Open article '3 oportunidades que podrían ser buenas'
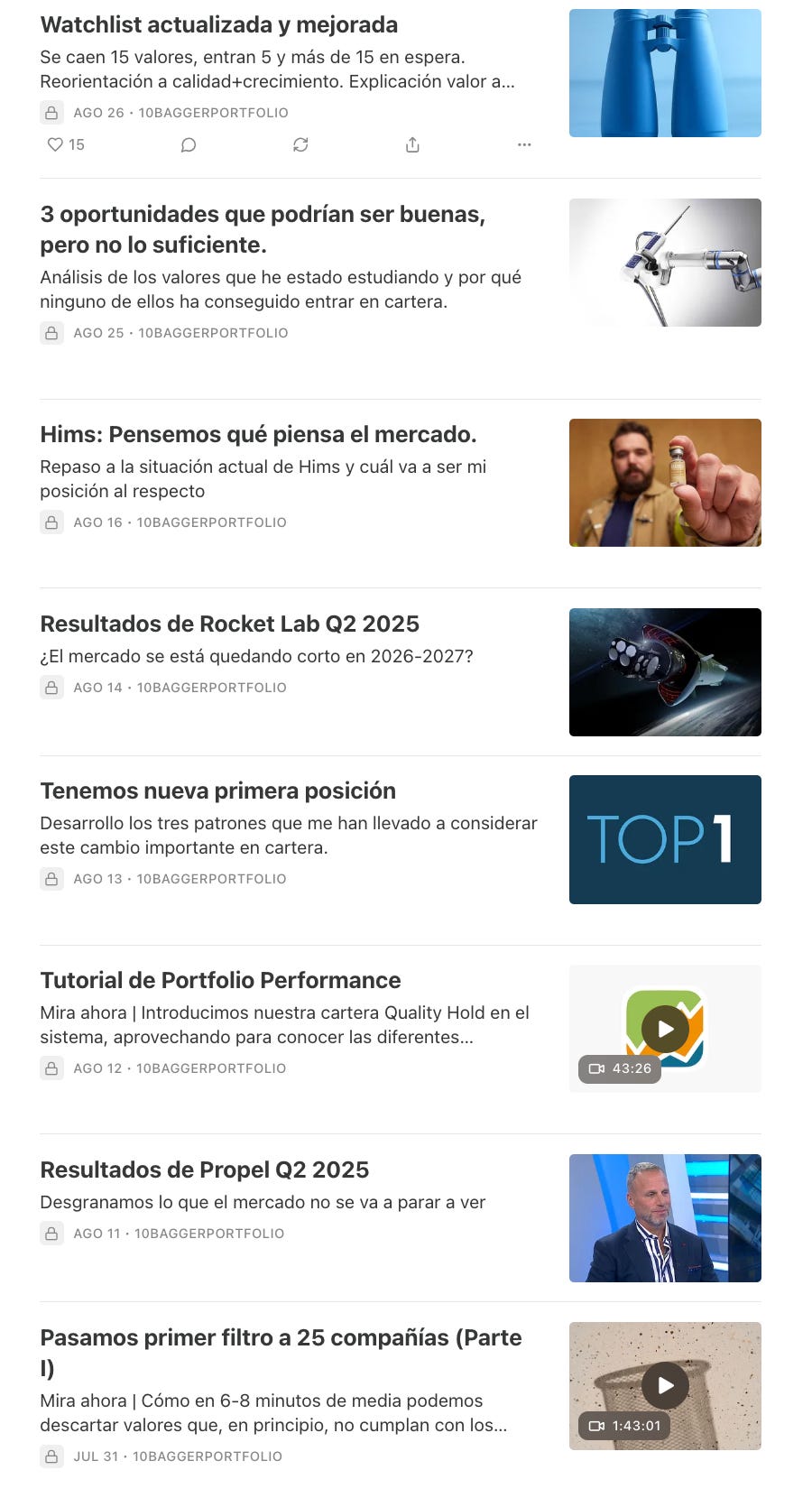The image size is (812, 1507). 263,229
